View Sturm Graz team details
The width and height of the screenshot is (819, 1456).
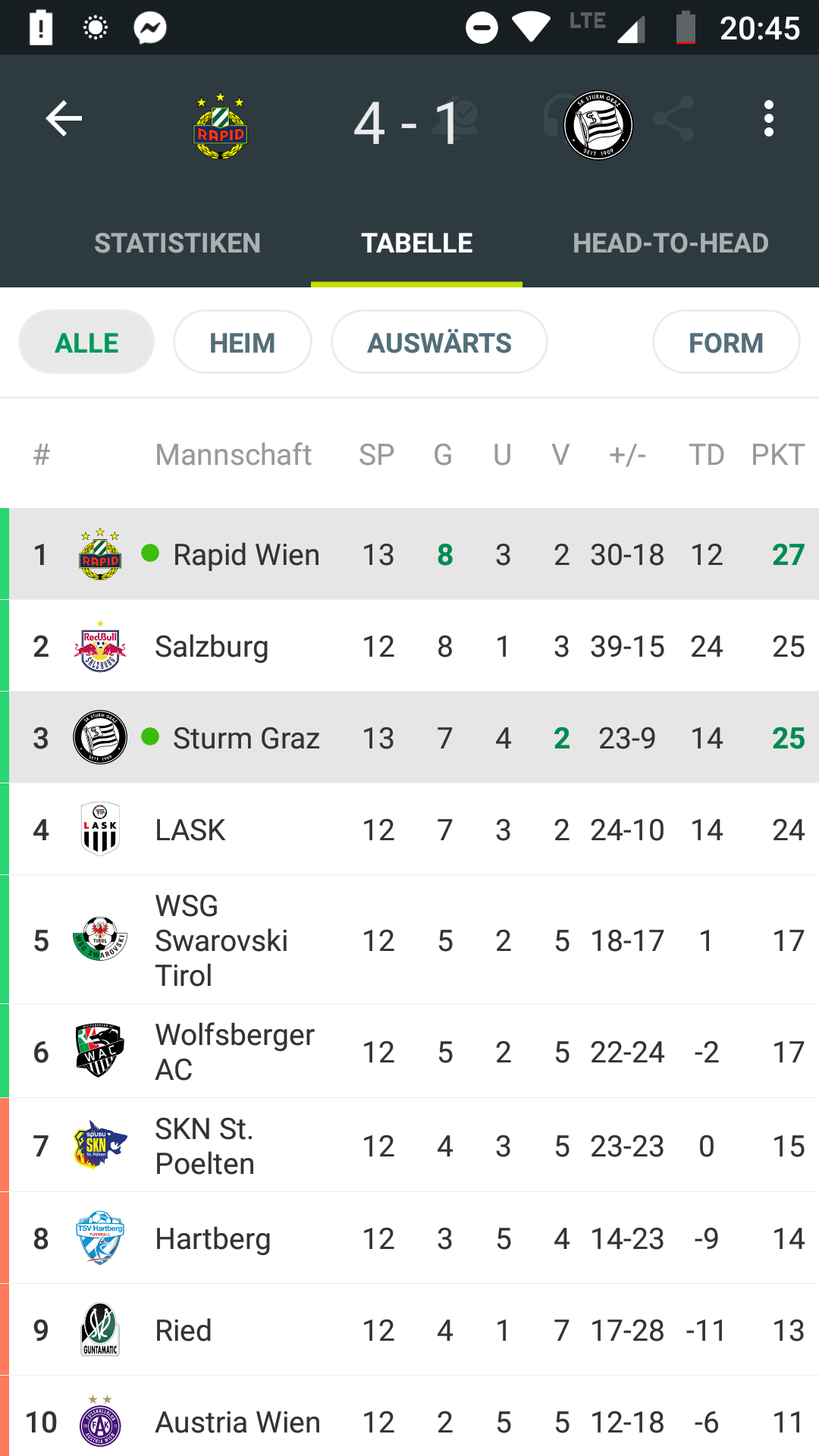(409, 738)
